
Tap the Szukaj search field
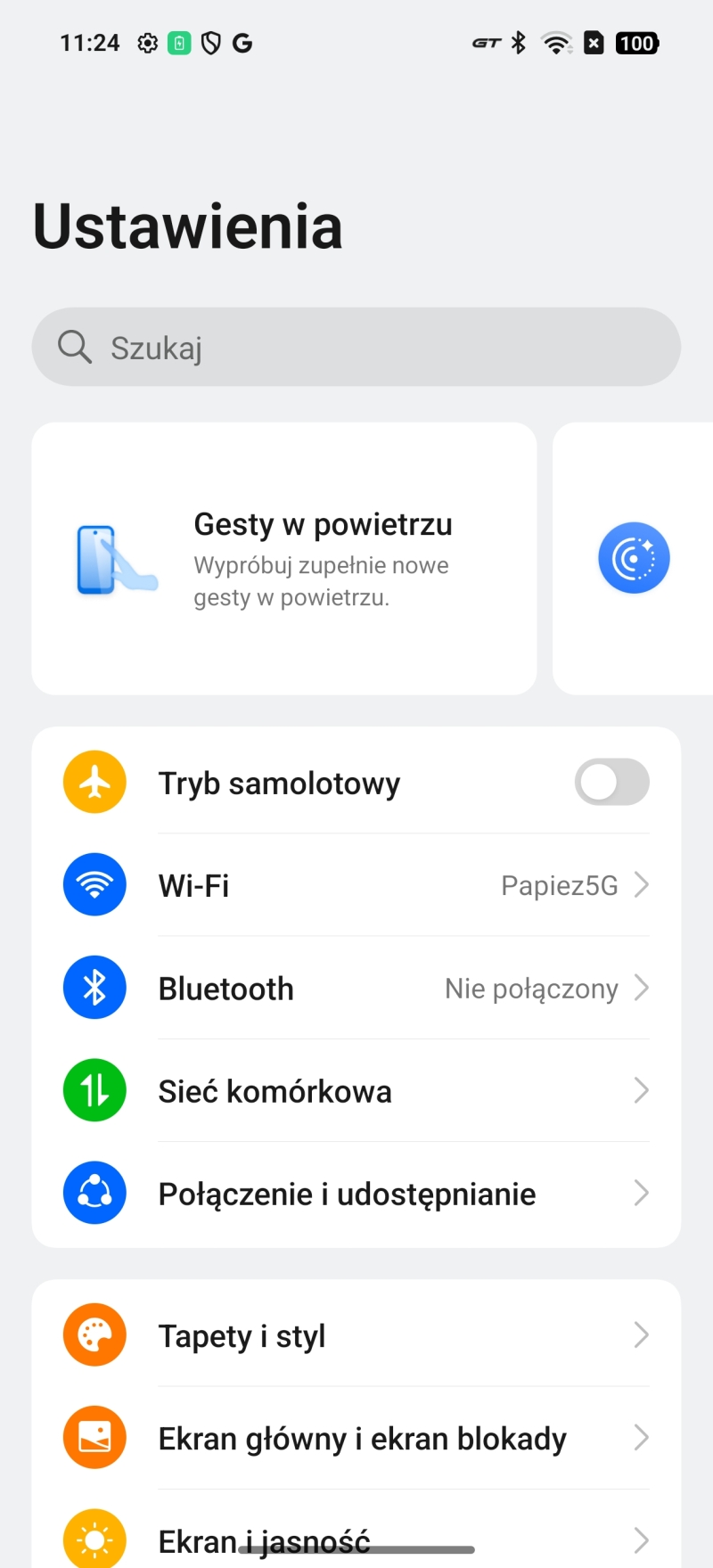(x=356, y=347)
